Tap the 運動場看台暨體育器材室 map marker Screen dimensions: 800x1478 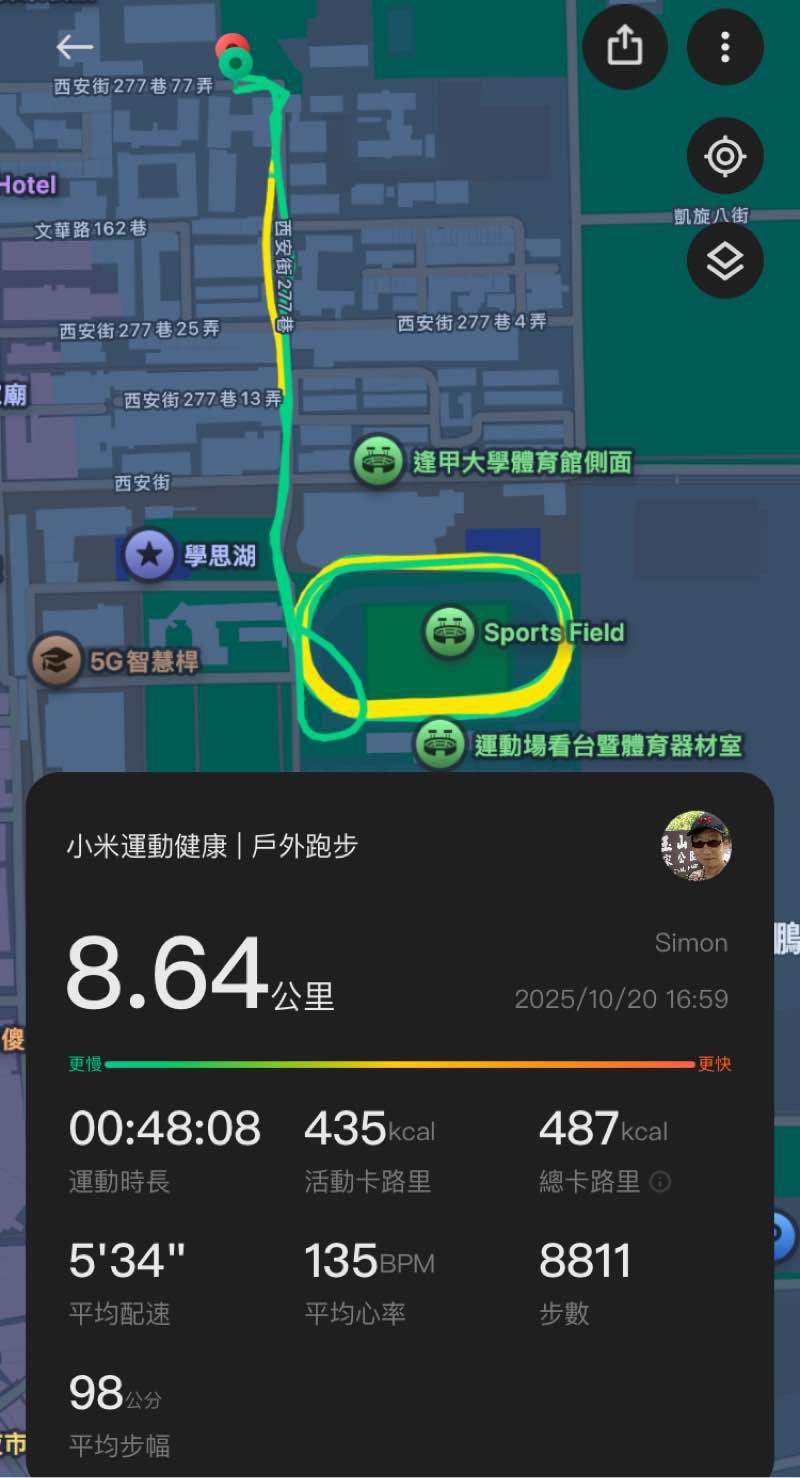click(x=440, y=745)
